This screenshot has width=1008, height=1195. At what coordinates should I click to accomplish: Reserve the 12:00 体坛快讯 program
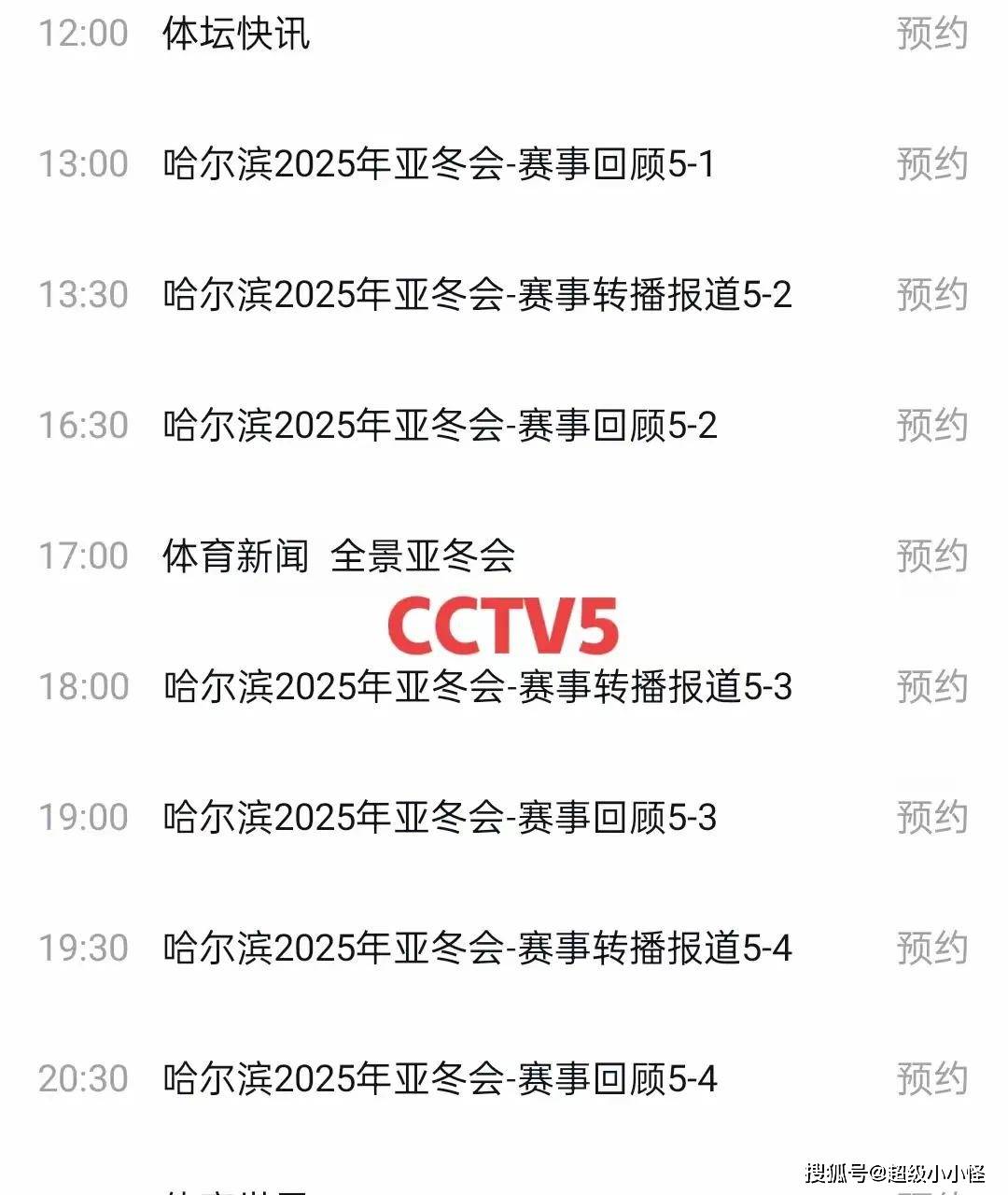click(931, 34)
